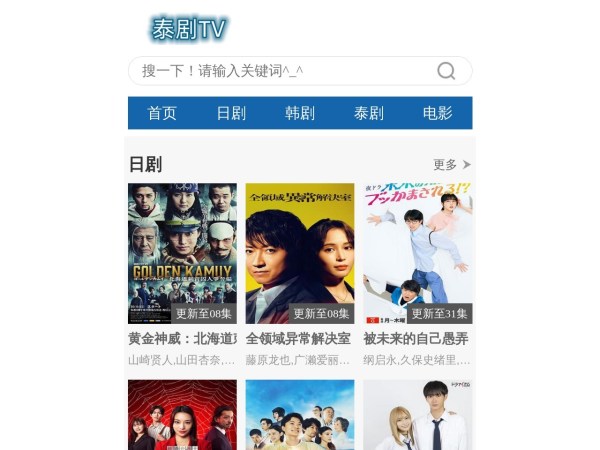Tap the search keyword input field
This screenshot has height=450, width=600.
tap(280, 71)
